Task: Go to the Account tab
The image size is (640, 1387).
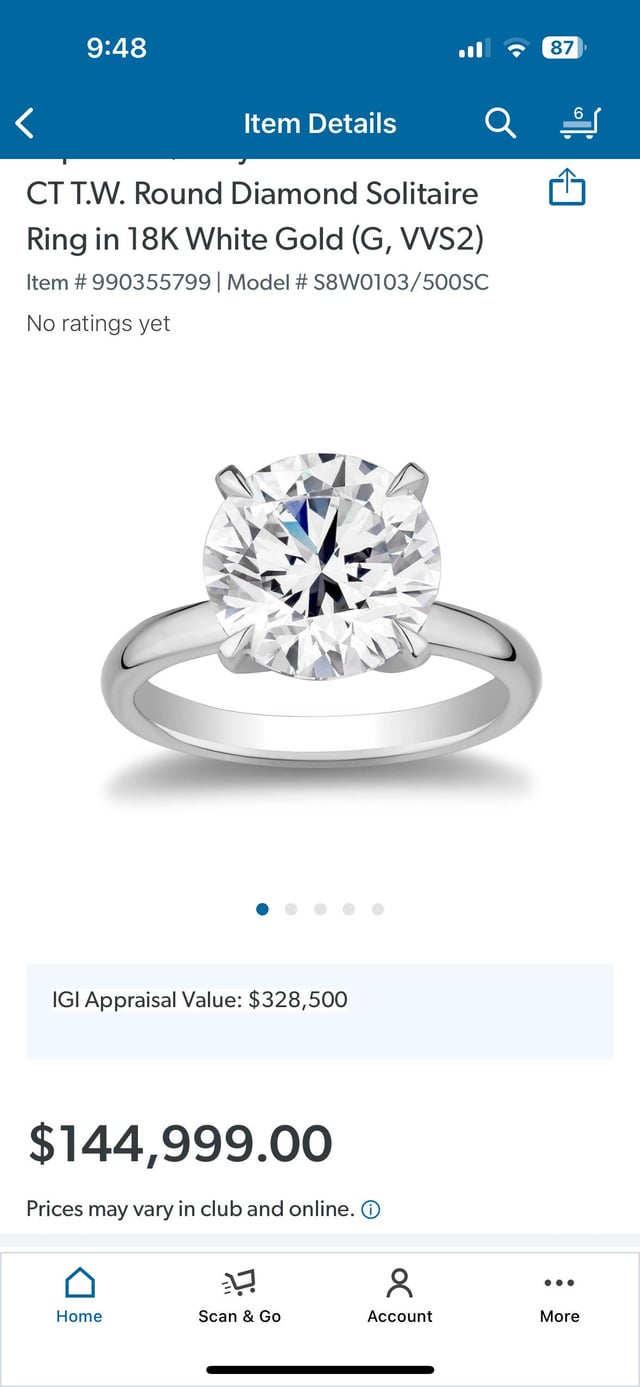Action: point(399,1296)
